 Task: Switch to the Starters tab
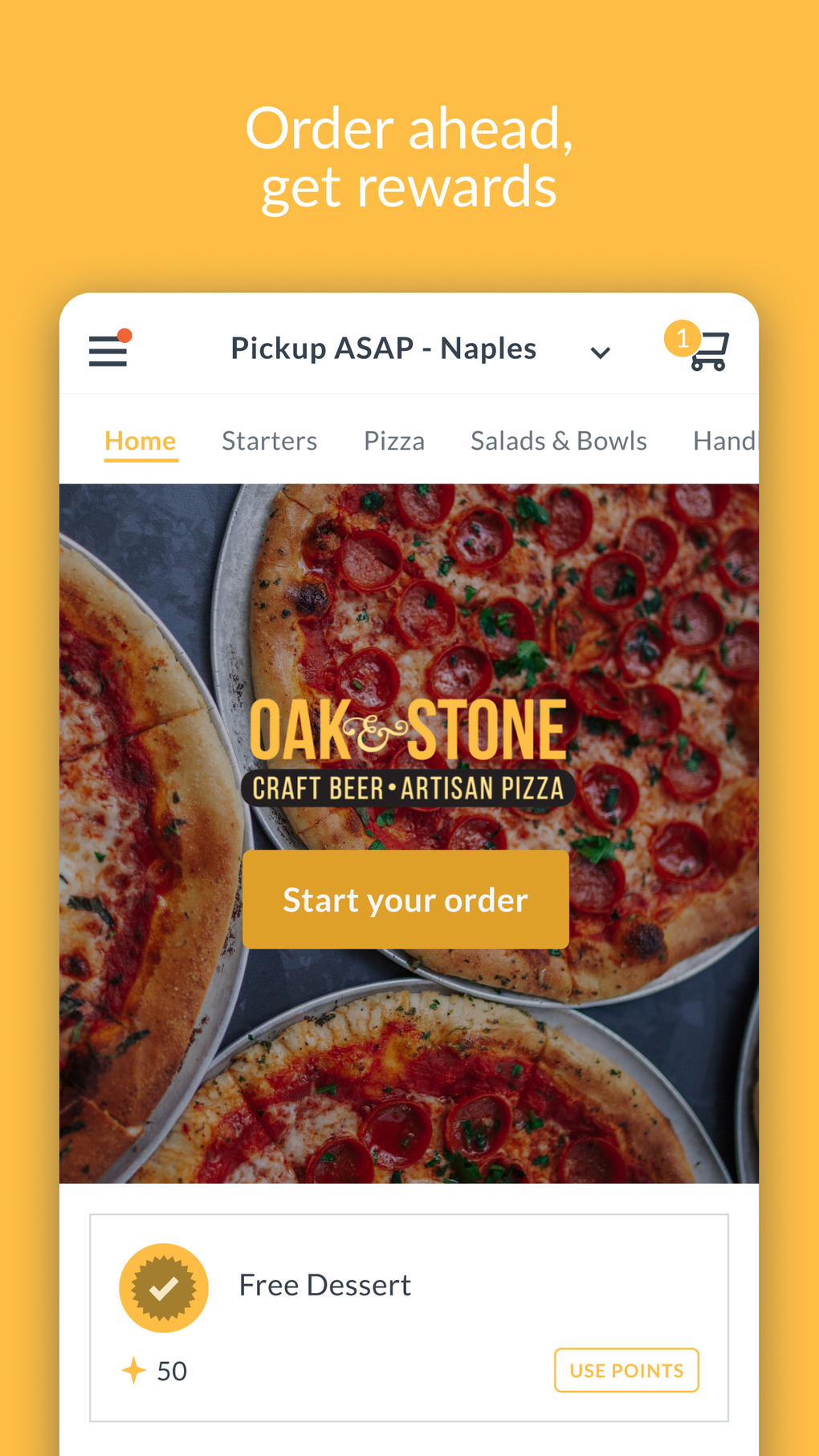(269, 440)
